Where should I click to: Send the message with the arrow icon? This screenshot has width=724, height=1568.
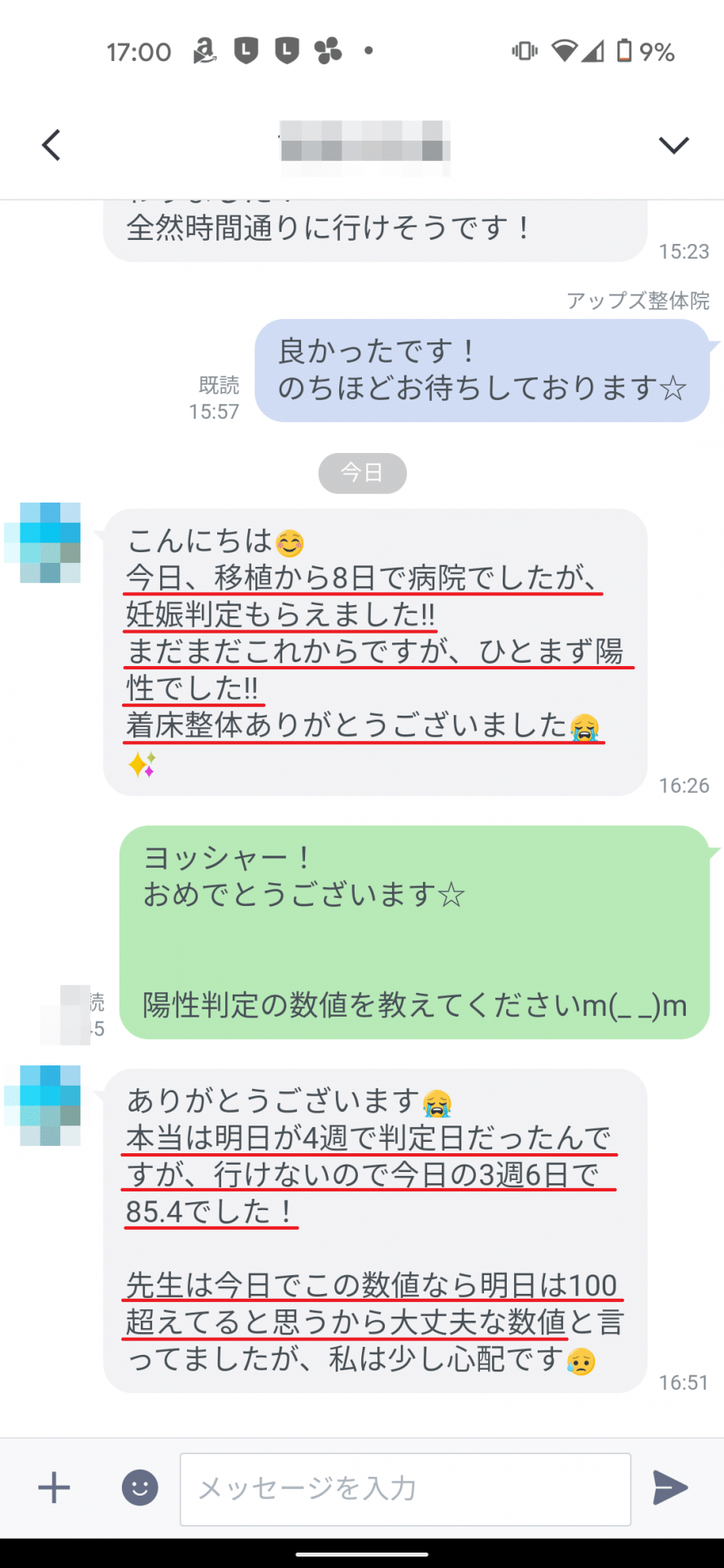pyautogui.click(x=670, y=1488)
